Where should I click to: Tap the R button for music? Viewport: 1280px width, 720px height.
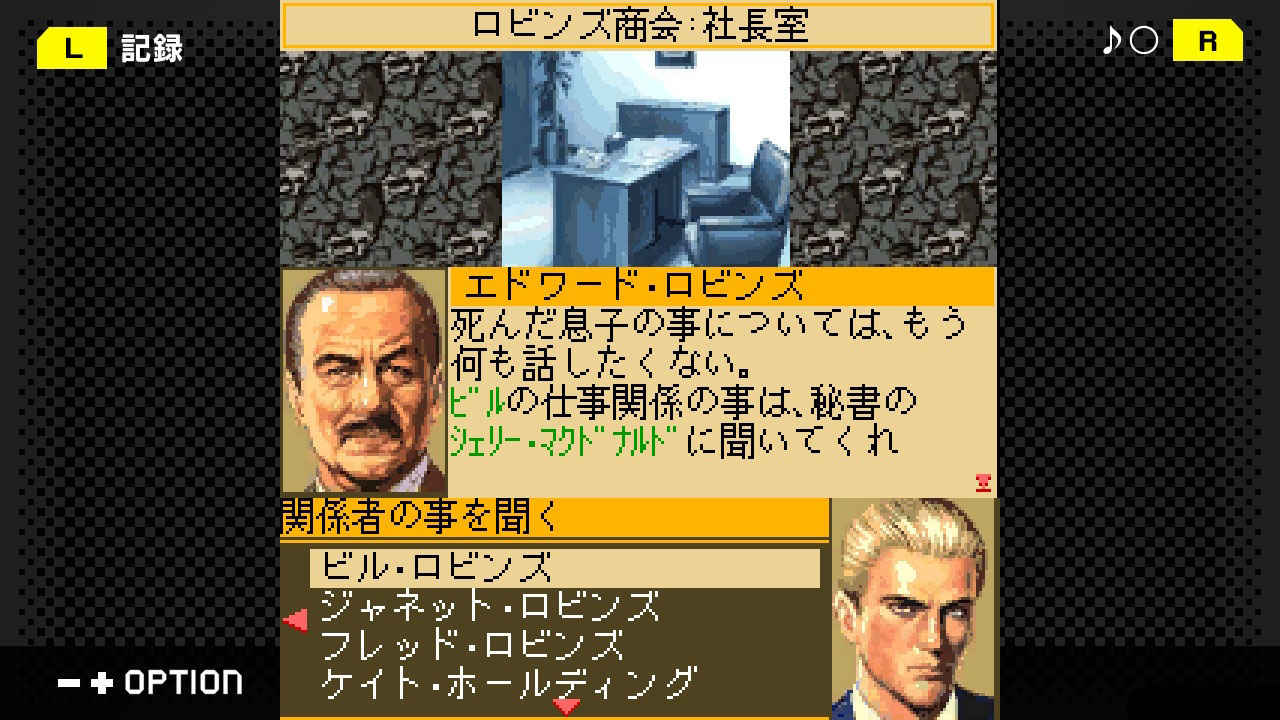pos(1207,41)
